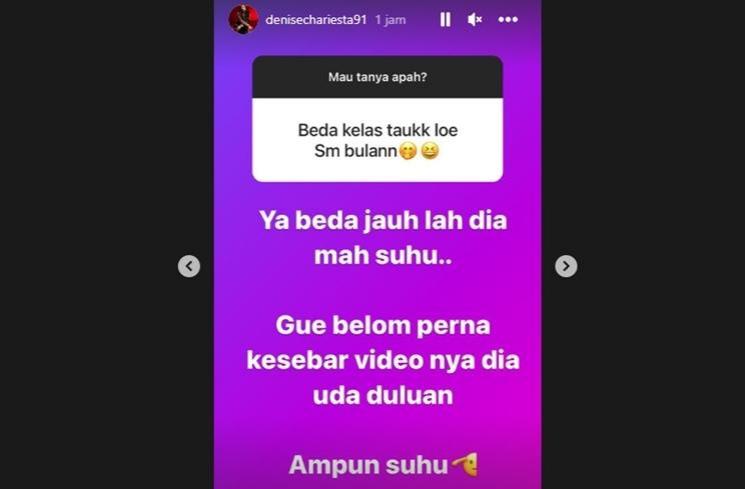Go to the previous story
This screenshot has width=745, height=489.
point(189,266)
